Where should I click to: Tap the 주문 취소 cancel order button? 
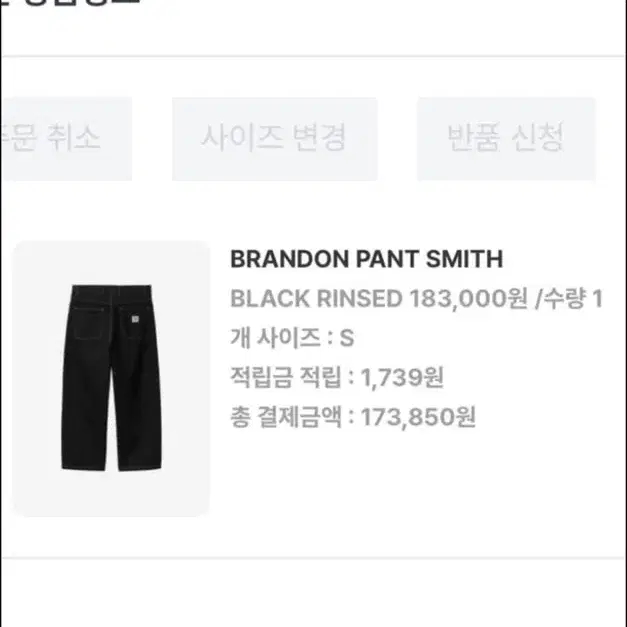point(66,139)
